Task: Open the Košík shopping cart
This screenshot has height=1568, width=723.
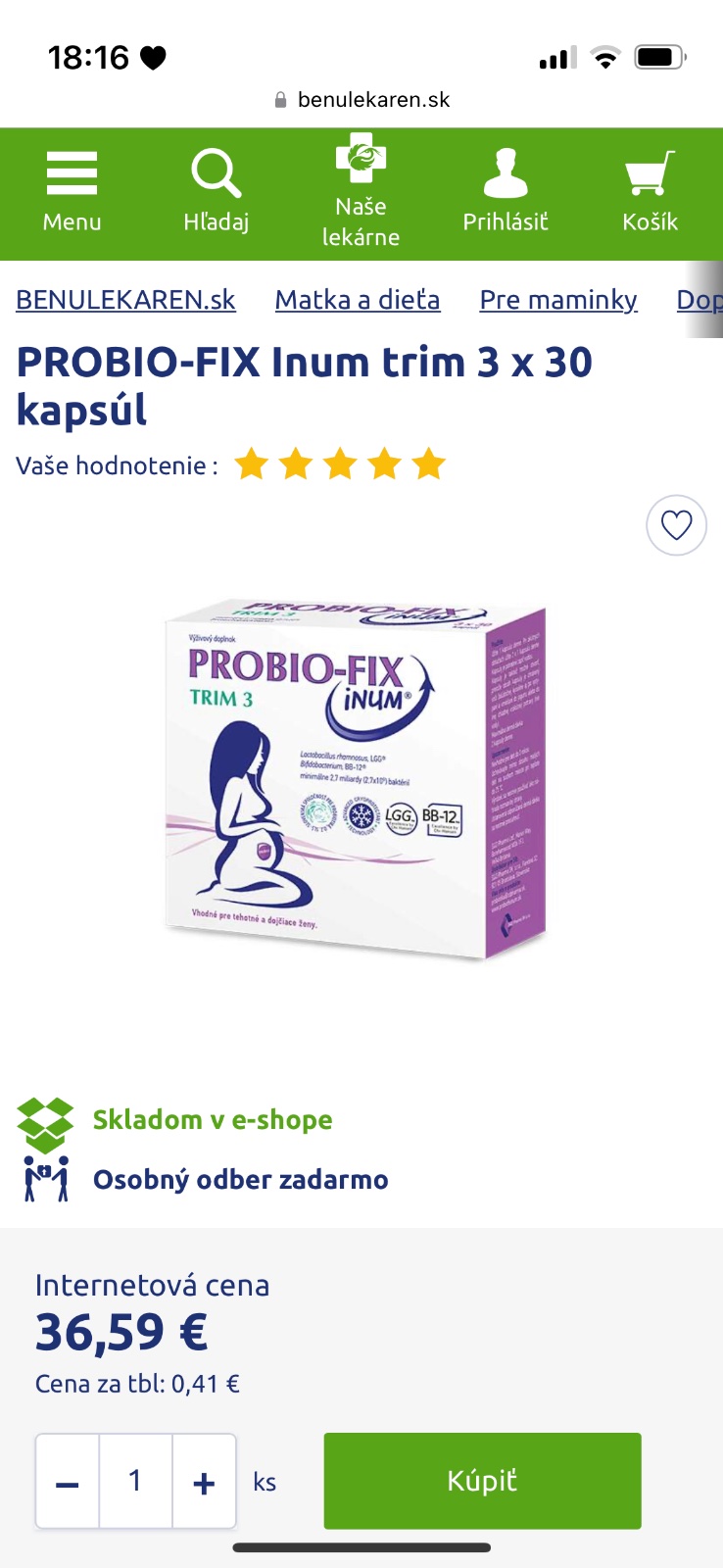Action: [650, 193]
